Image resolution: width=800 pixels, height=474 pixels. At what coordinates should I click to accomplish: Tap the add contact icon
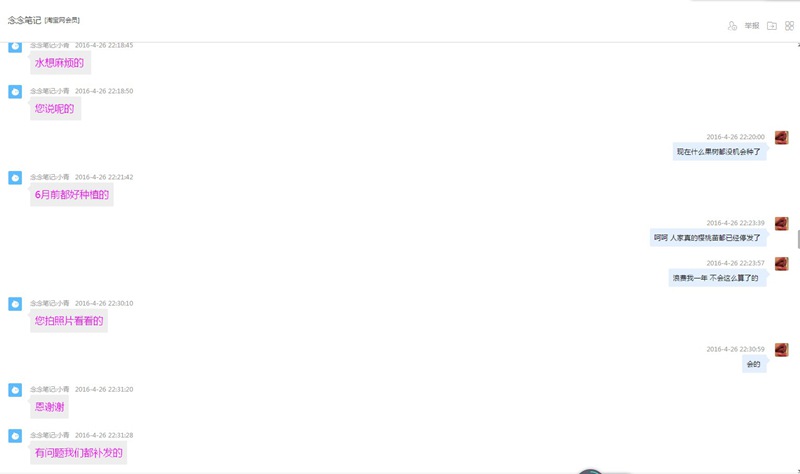[732, 25]
